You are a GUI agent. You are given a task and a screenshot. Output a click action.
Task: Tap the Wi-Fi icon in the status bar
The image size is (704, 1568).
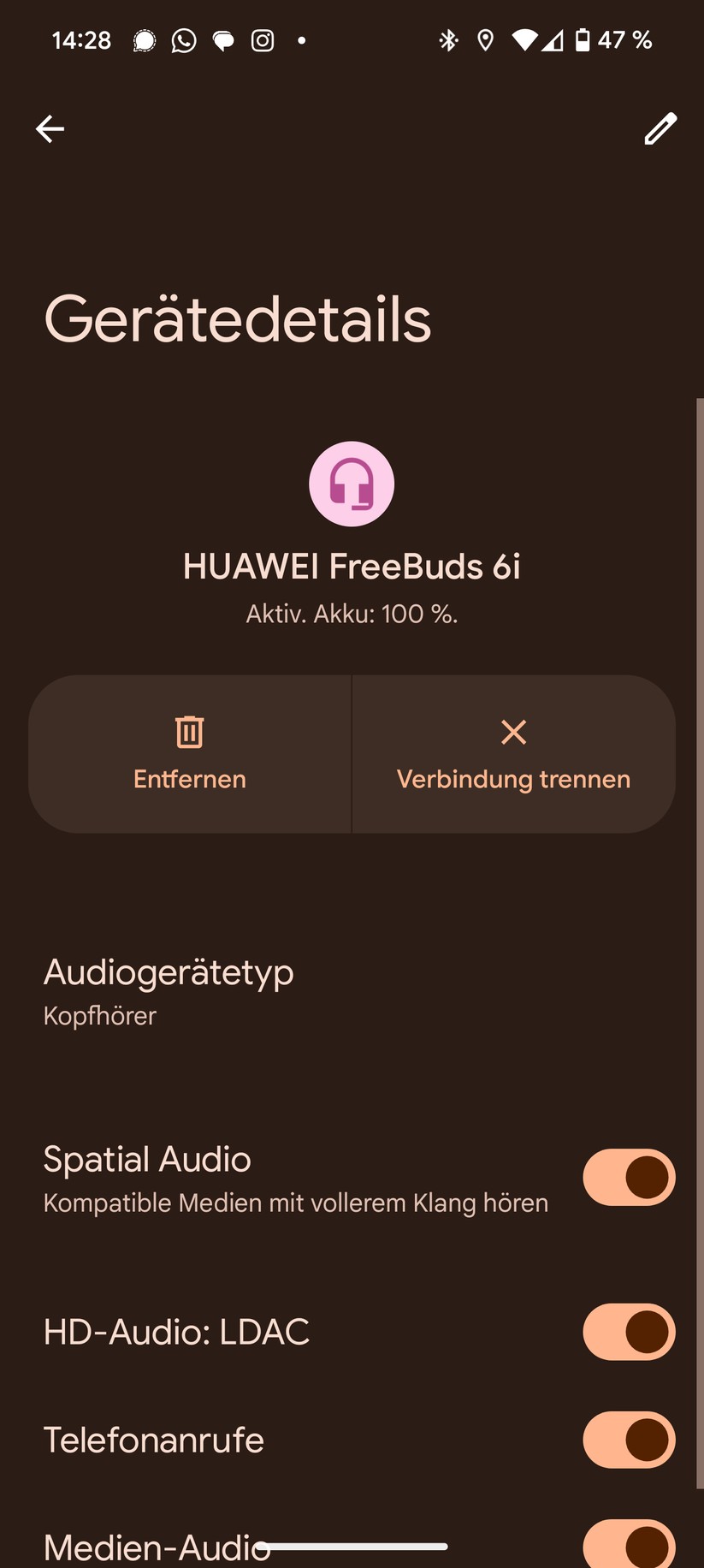(x=524, y=39)
